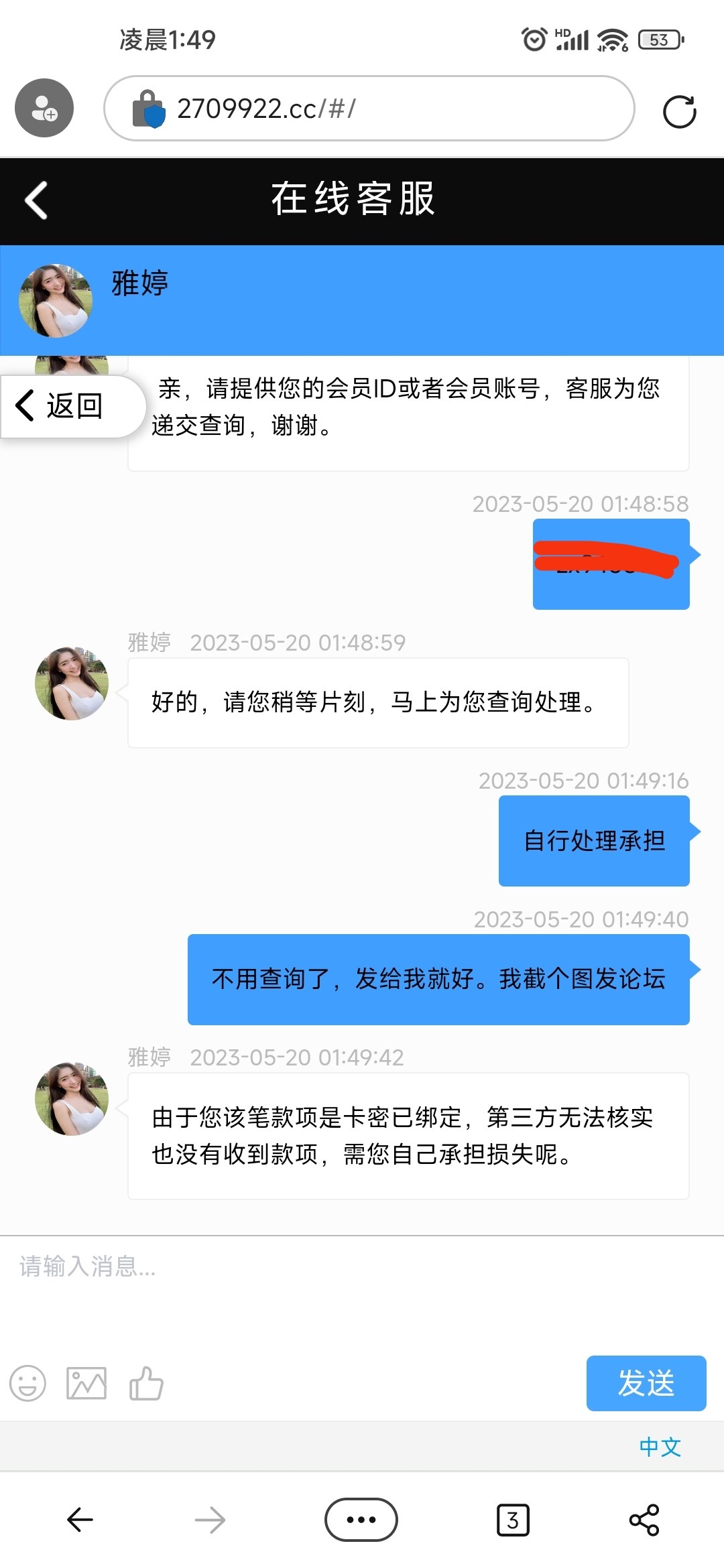
Task: Send a thumbs-up rating
Action: pos(146,1383)
